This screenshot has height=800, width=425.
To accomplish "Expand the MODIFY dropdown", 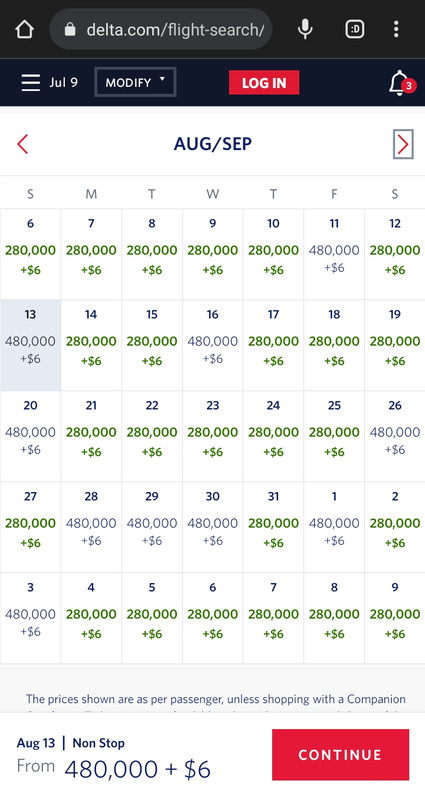I will (x=135, y=82).
